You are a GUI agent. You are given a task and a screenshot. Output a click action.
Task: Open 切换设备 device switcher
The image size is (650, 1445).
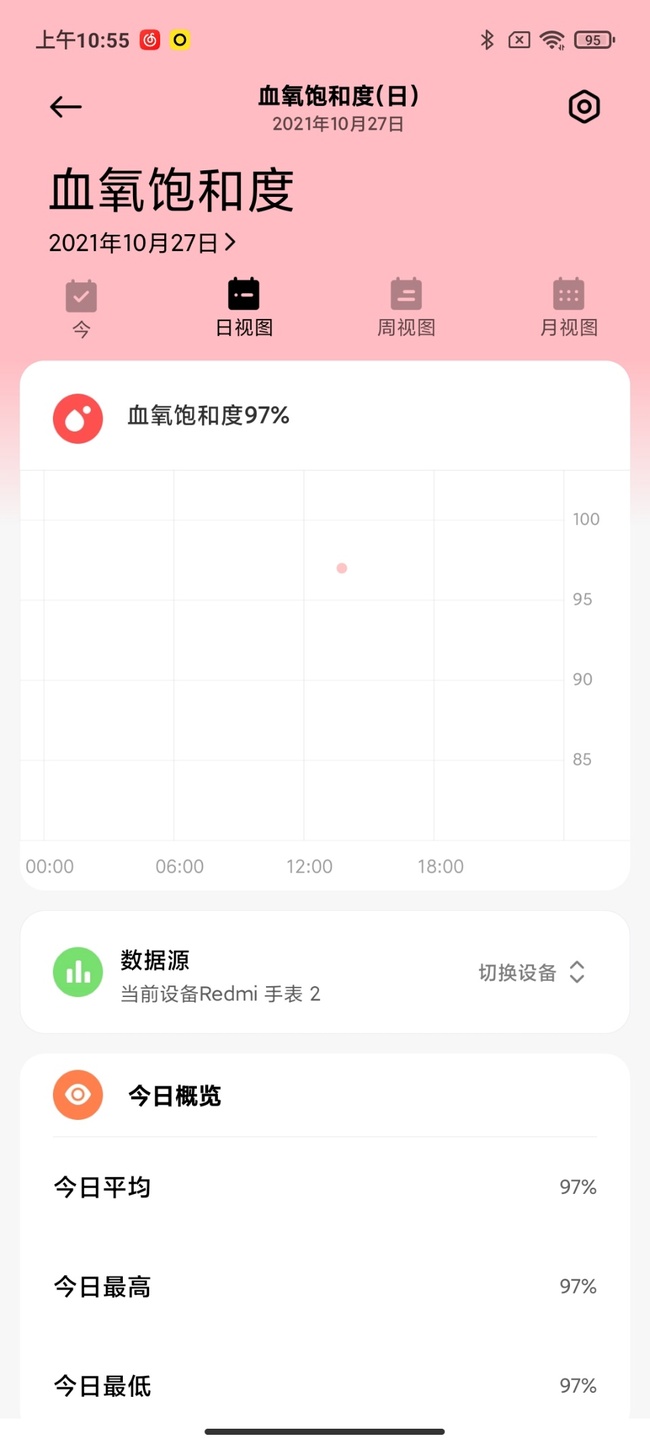pyautogui.click(x=532, y=972)
